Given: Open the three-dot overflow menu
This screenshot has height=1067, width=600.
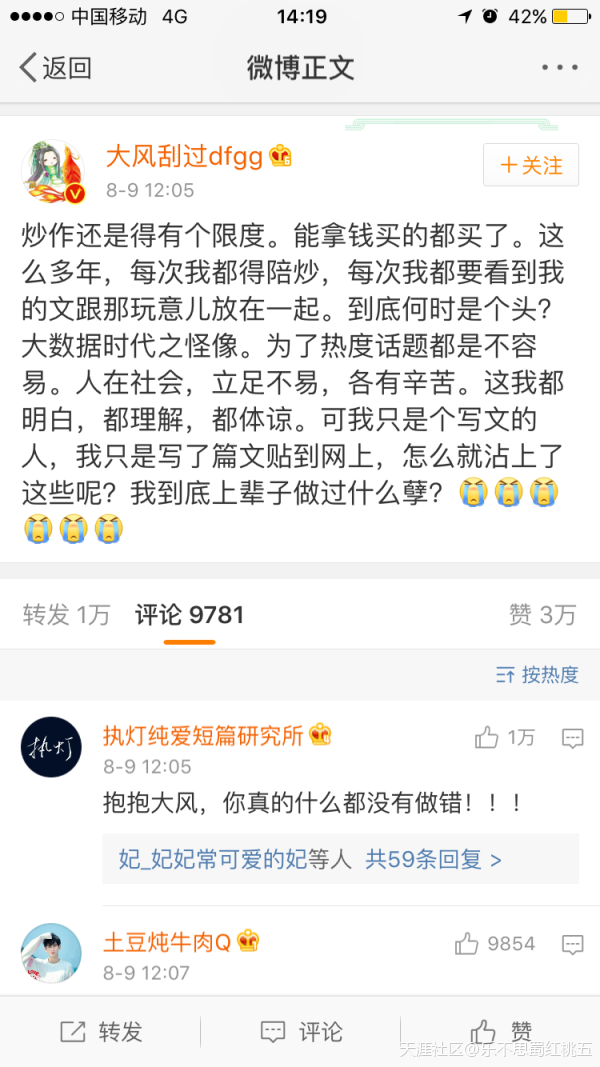Looking at the screenshot, I should click(559, 68).
